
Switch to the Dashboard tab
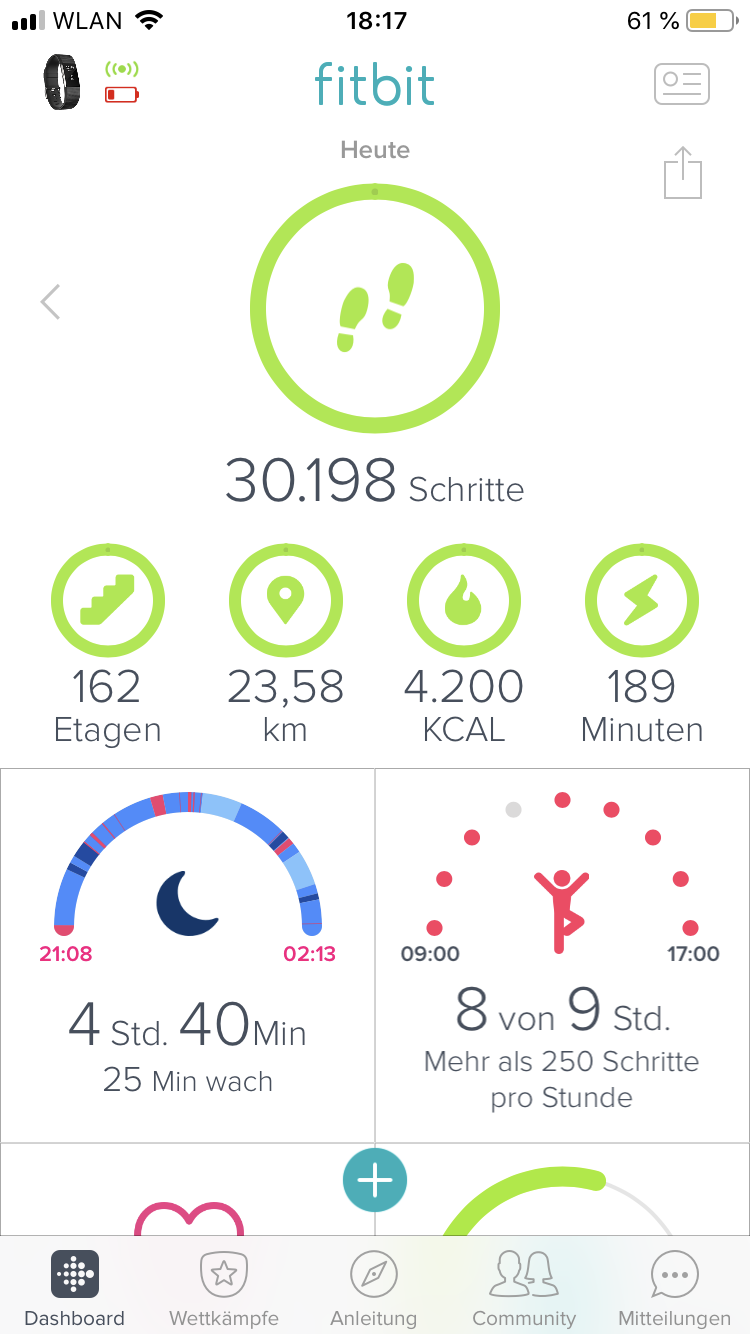point(75,1288)
